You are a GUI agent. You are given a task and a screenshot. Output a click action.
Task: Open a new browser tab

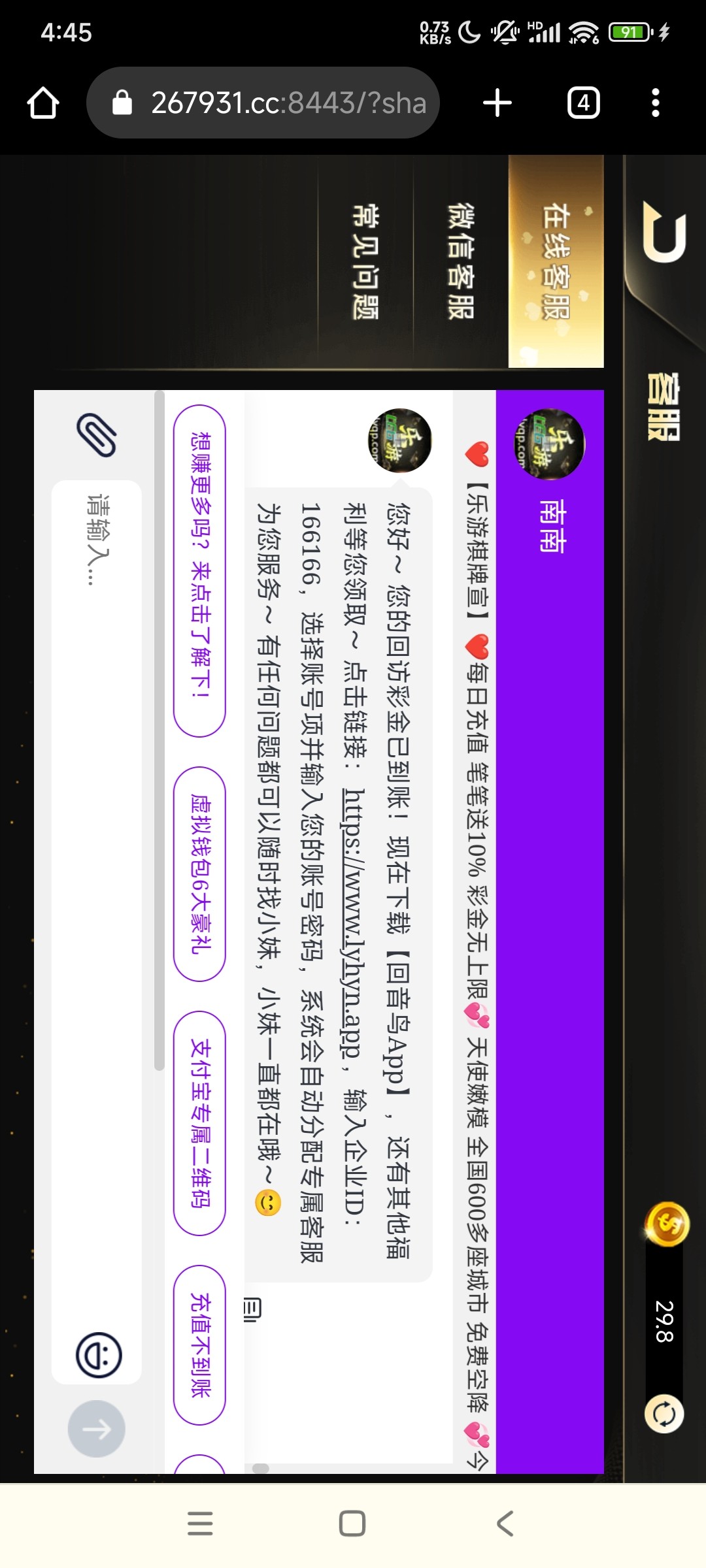pos(497,103)
